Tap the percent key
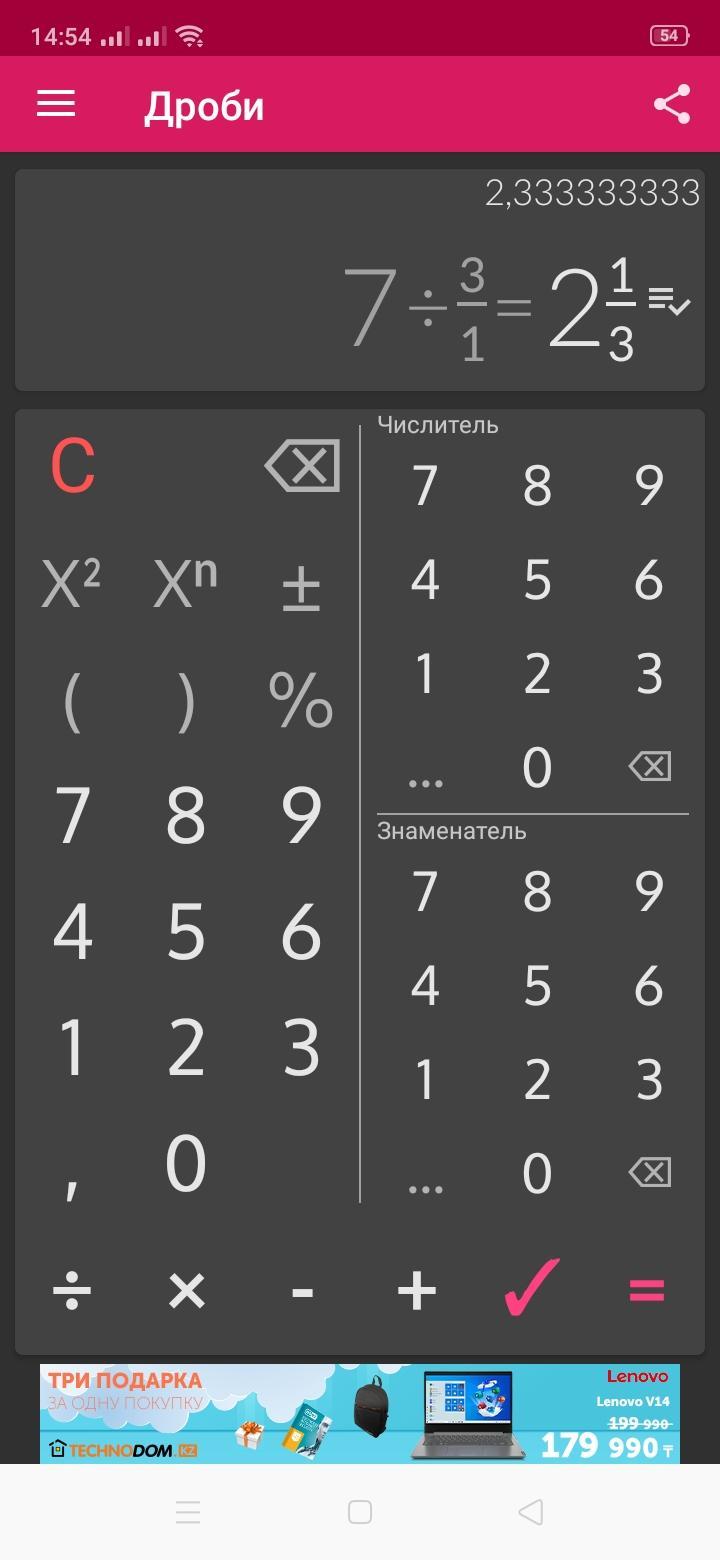Image resolution: width=720 pixels, height=1560 pixels. [x=301, y=702]
